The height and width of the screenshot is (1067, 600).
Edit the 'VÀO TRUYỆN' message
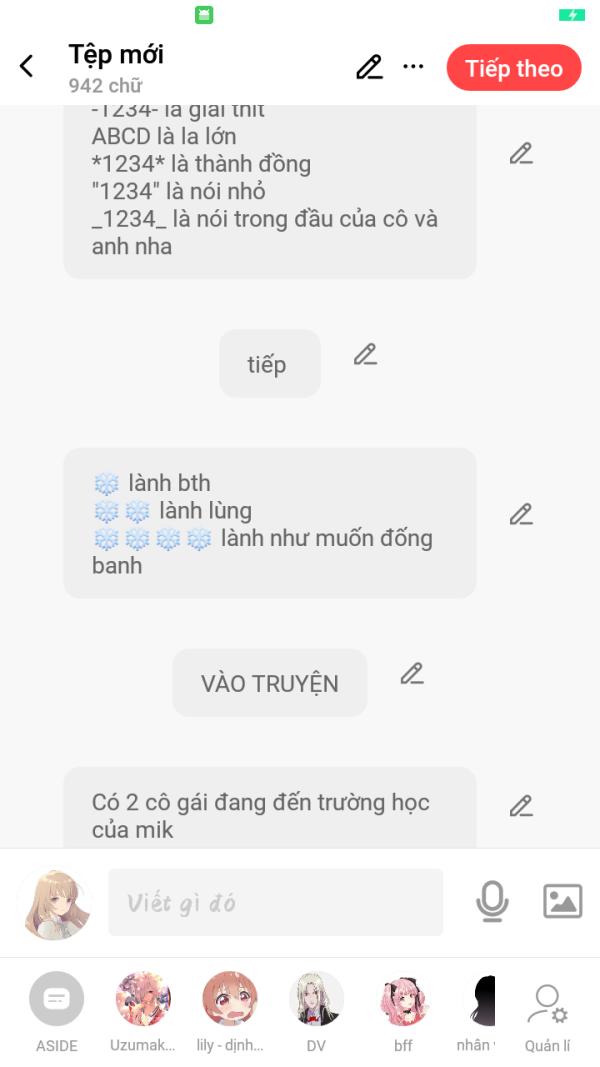[x=412, y=674]
